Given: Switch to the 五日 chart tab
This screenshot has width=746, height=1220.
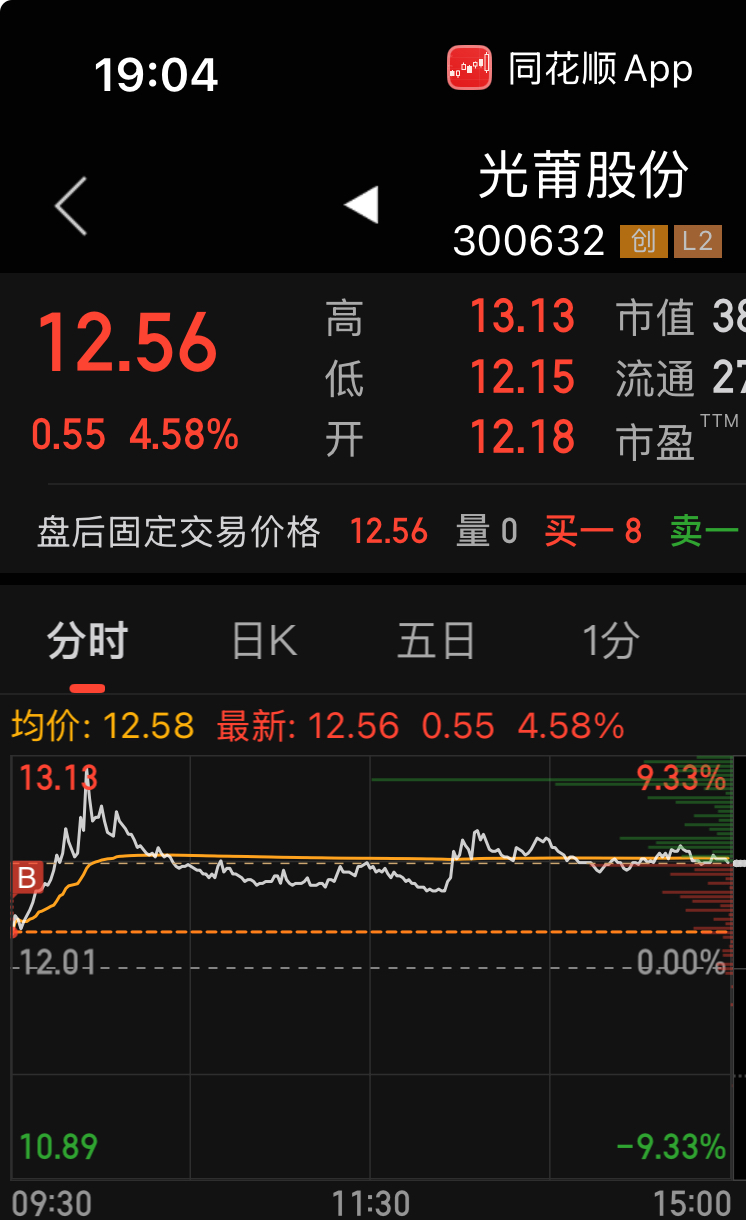Looking at the screenshot, I should pyautogui.click(x=436, y=640).
